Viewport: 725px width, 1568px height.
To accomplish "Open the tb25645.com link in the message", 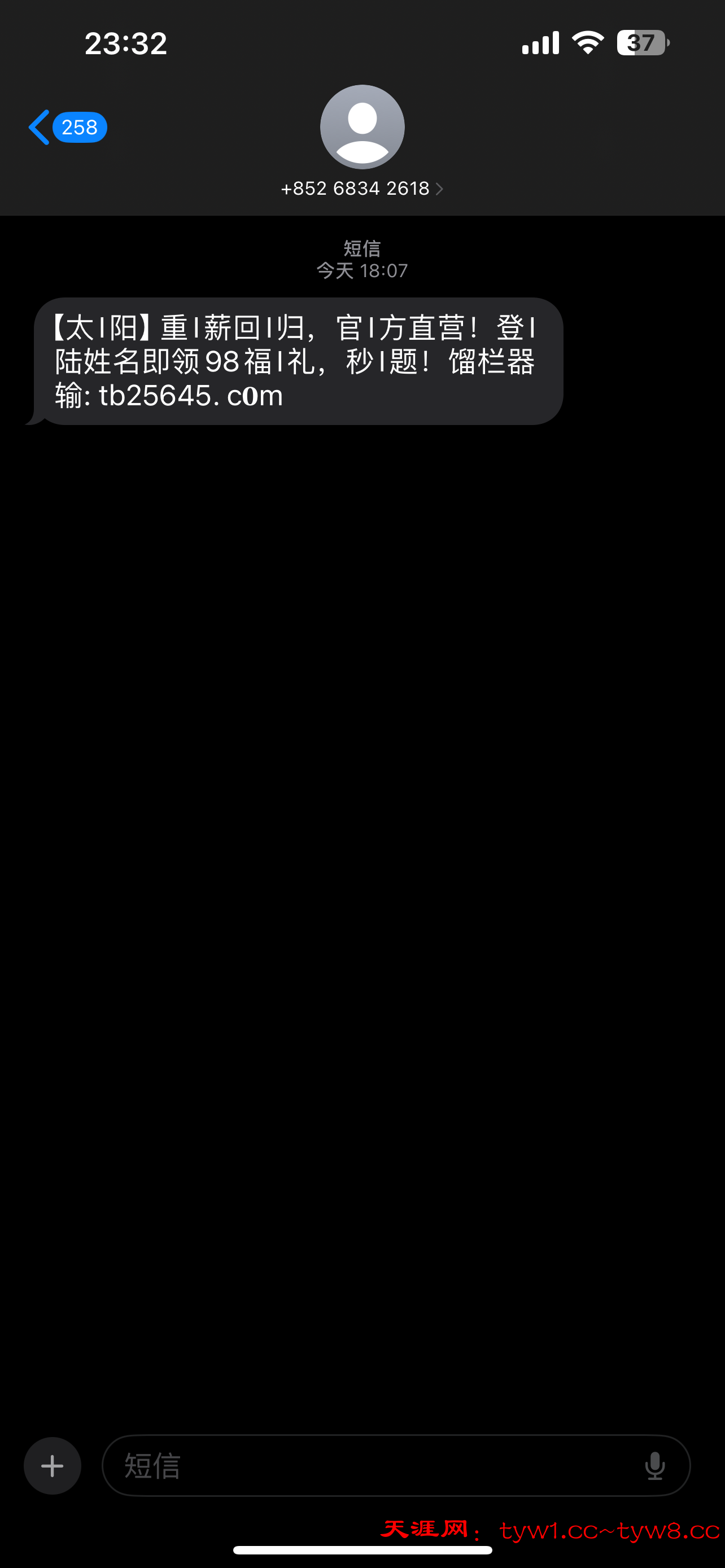I will click(190, 396).
